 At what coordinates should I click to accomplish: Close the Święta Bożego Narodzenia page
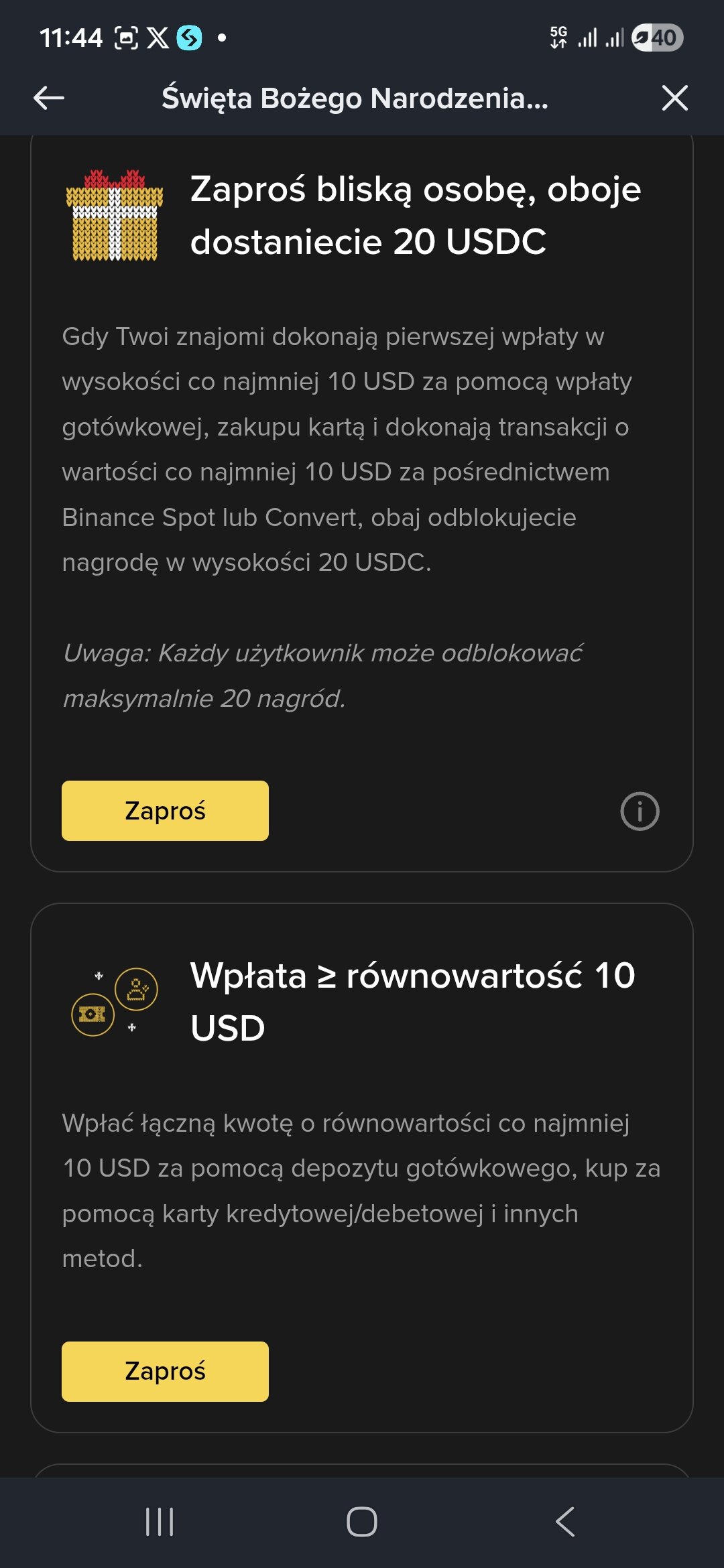pos(674,98)
